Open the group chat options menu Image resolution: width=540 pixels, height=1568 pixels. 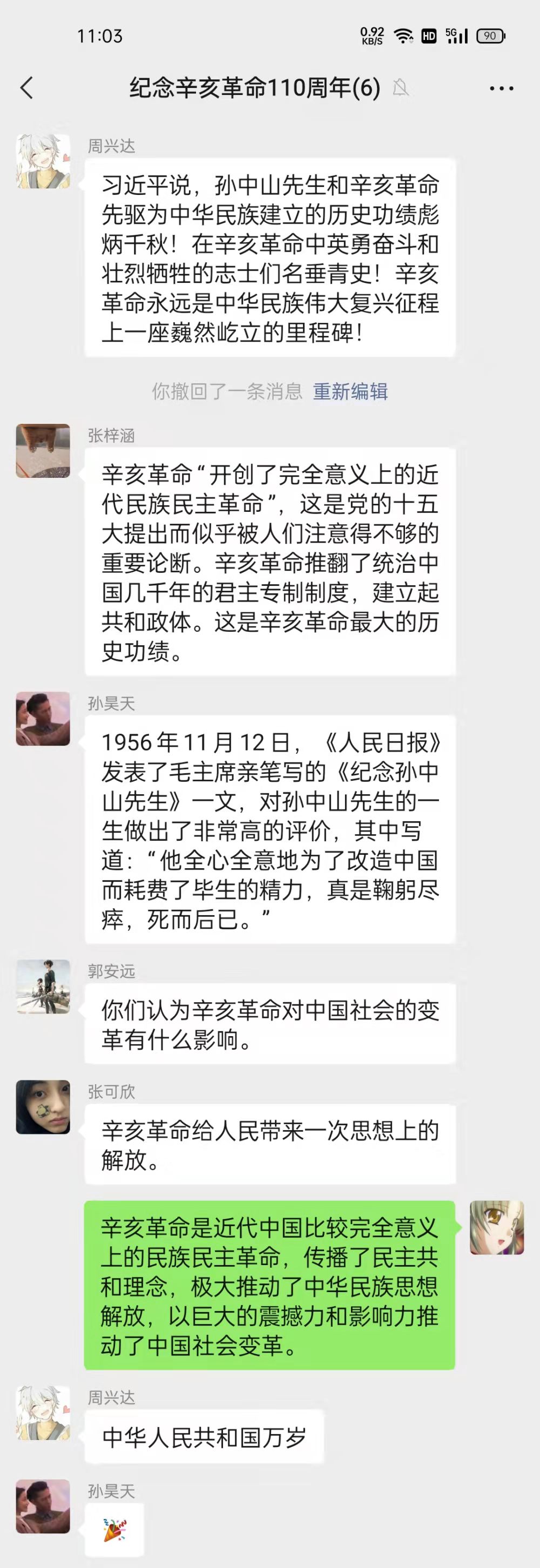click(501, 89)
